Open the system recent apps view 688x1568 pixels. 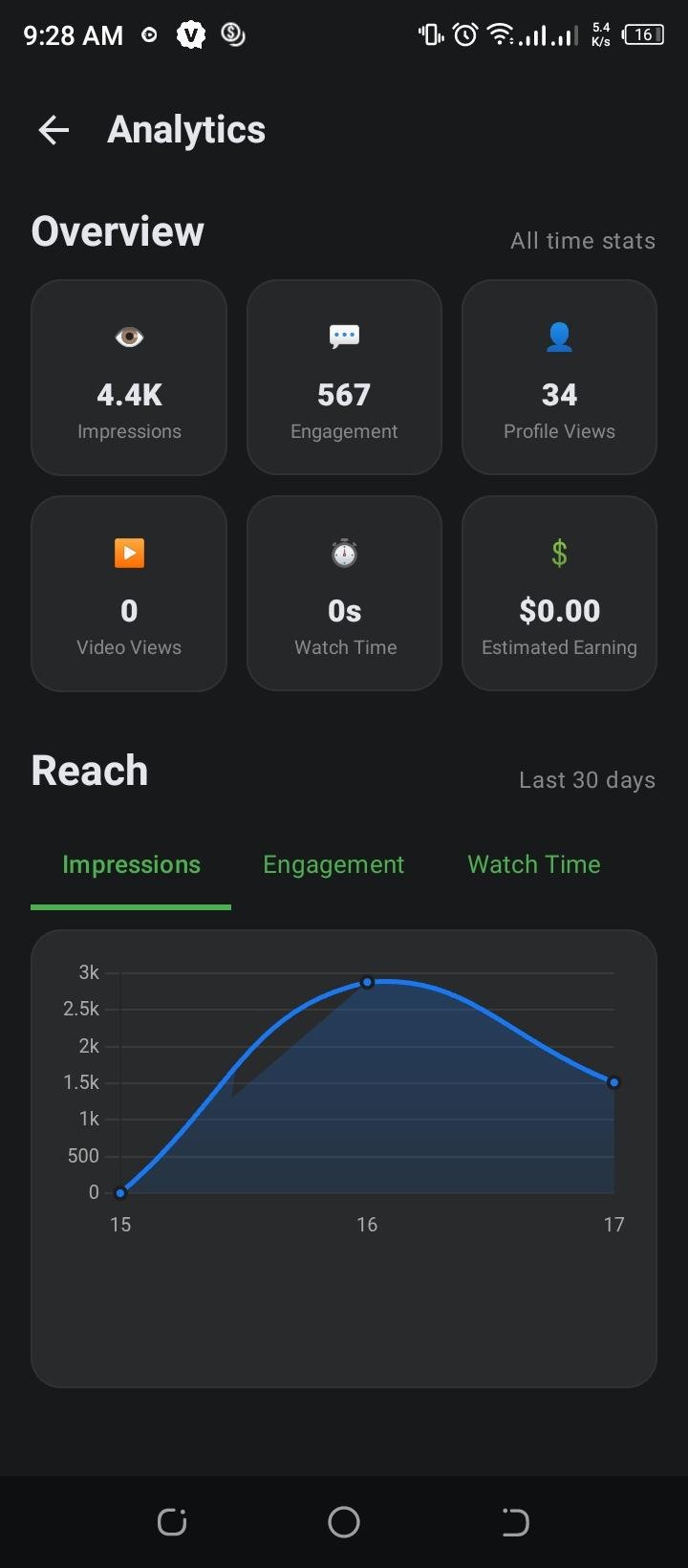[x=172, y=1522]
